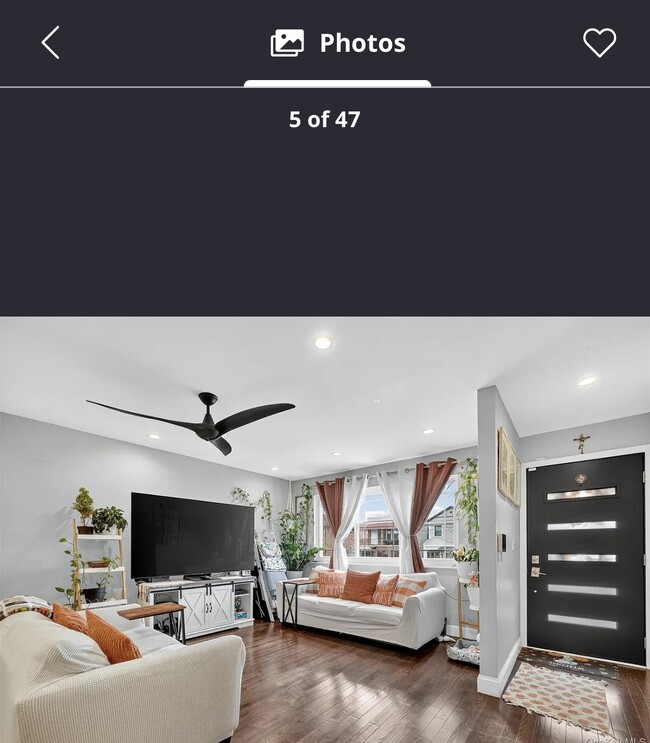Select the Photos tab
Screen dimensions: 650x743
[x=338, y=43]
